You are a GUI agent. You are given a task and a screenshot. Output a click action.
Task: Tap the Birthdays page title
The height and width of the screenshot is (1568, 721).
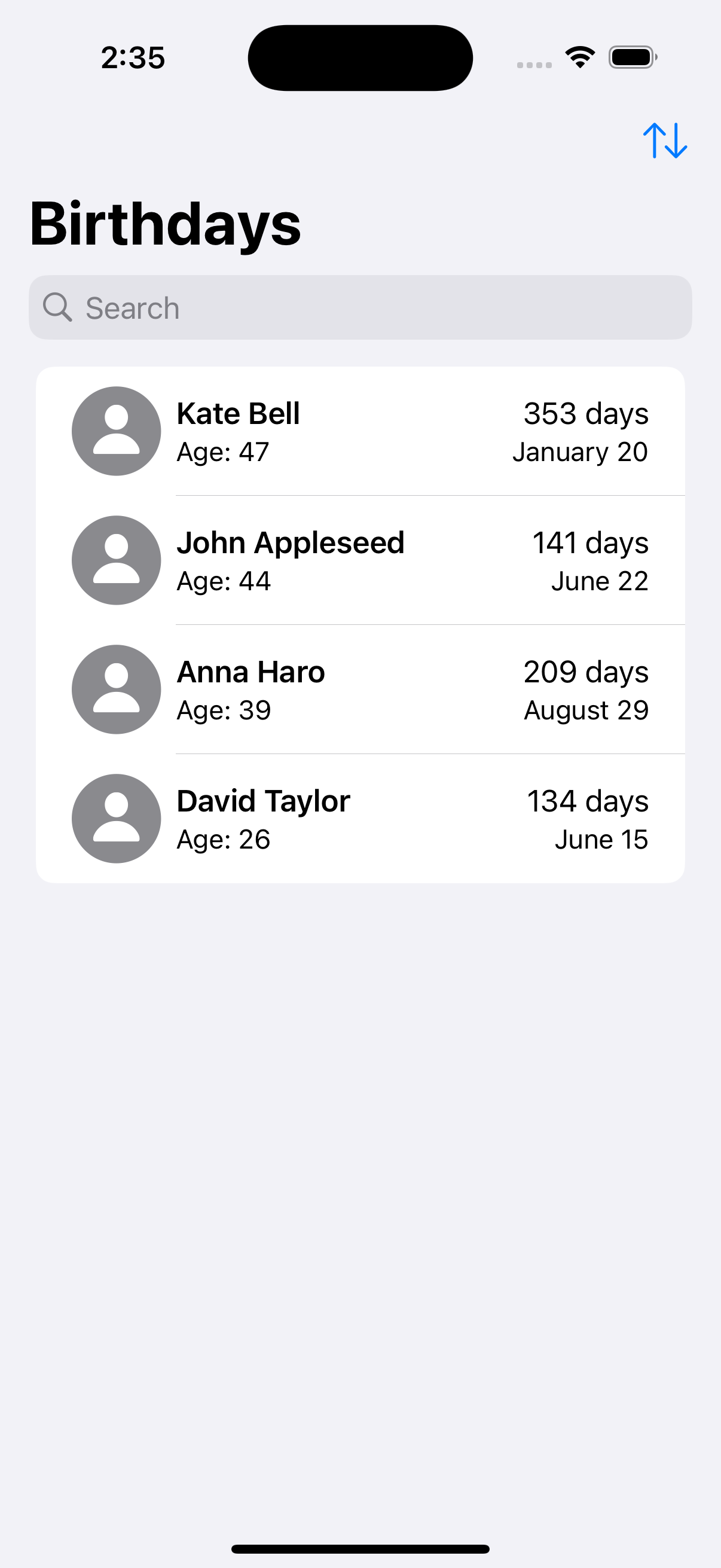165,224
